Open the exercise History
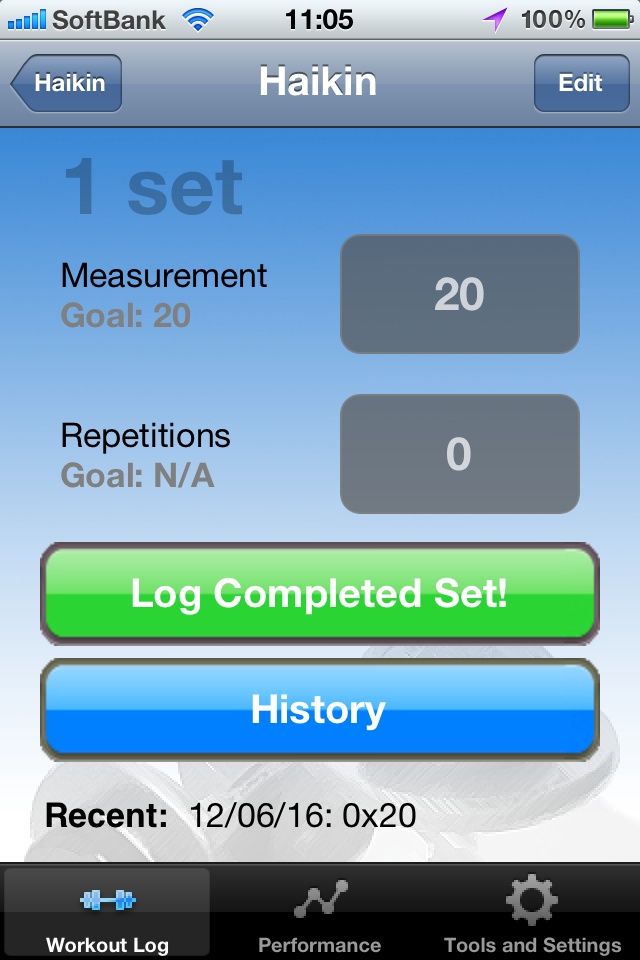The width and height of the screenshot is (640, 960). click(x=320, y=710)
